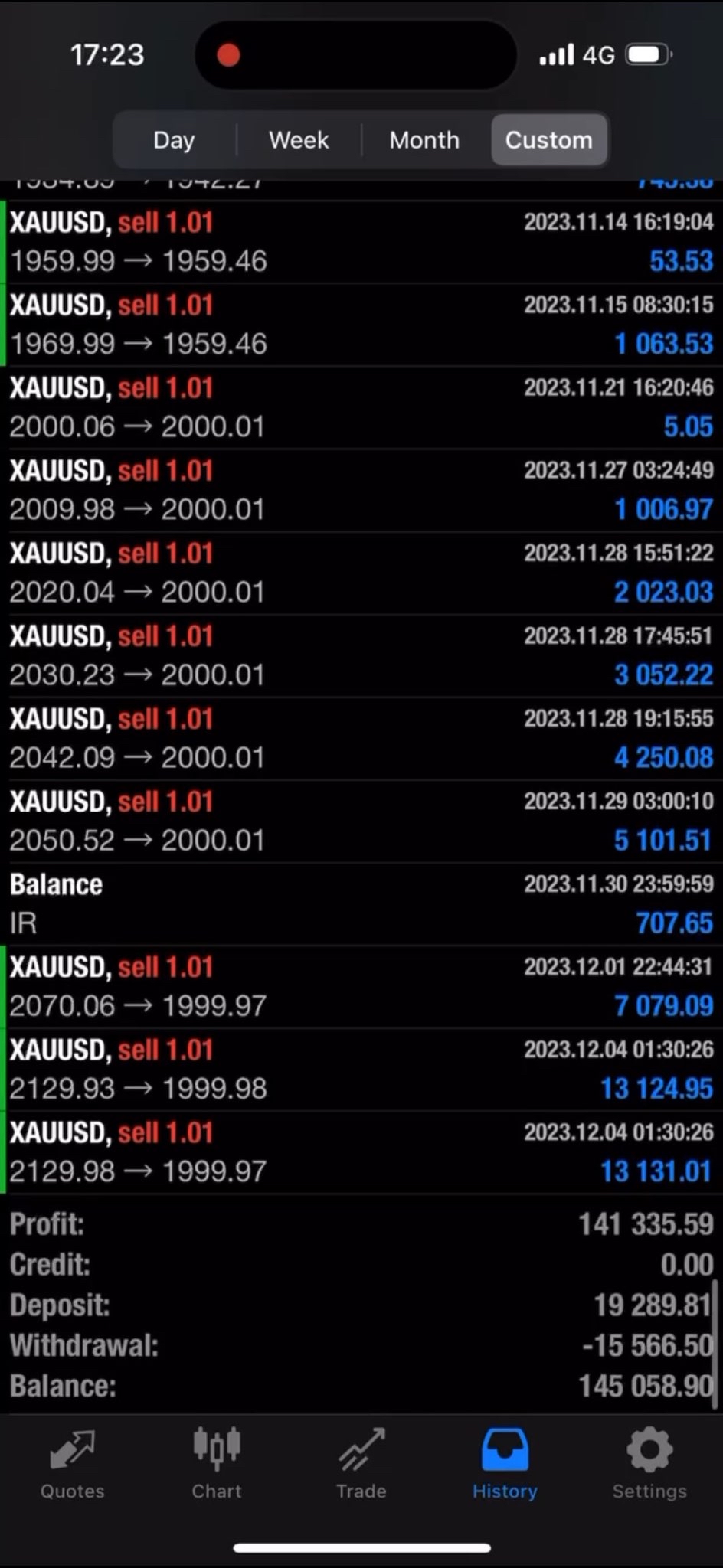This screenshot has width=723, height=1568.
Task: Go to the Chart tab
Action: point(217,1464)
